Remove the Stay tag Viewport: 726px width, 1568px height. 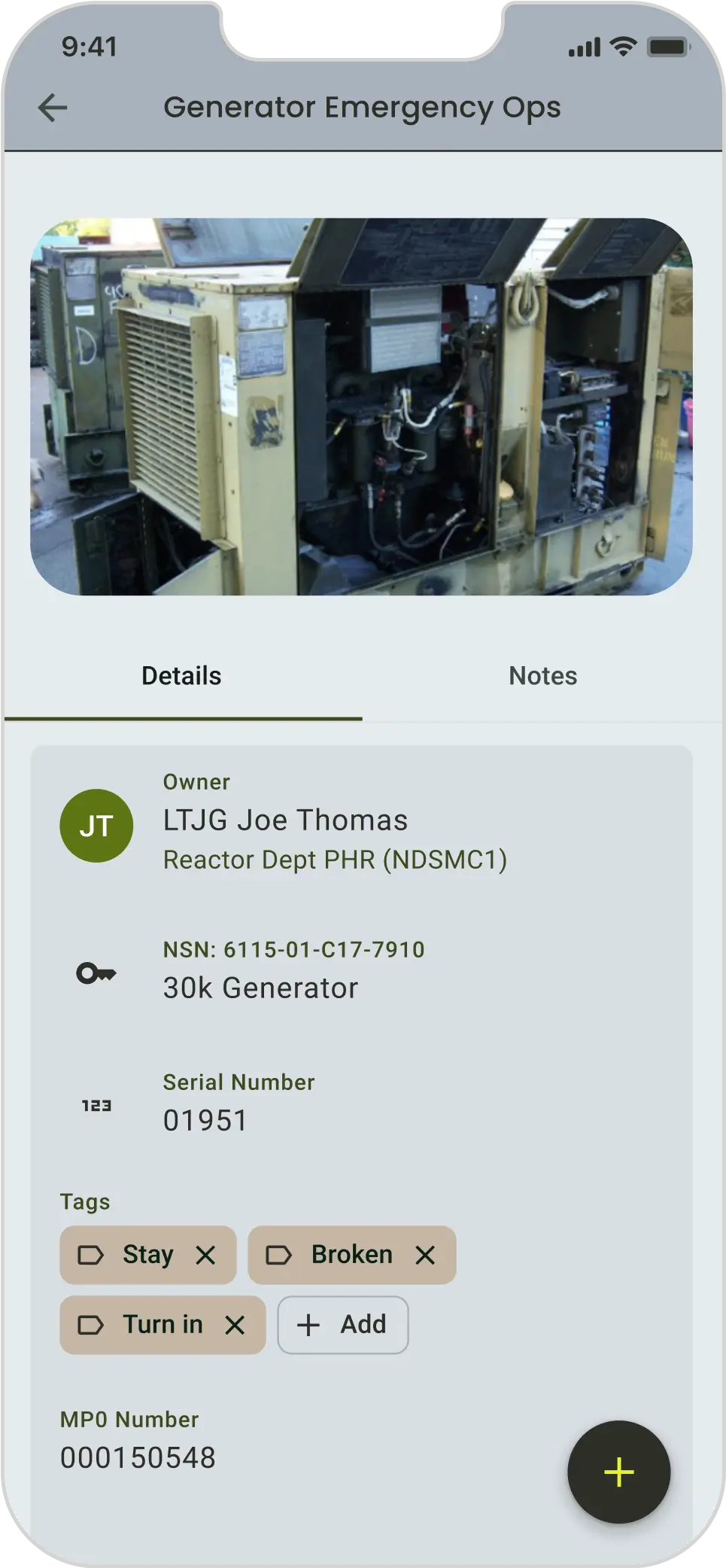coord(205,1255)
